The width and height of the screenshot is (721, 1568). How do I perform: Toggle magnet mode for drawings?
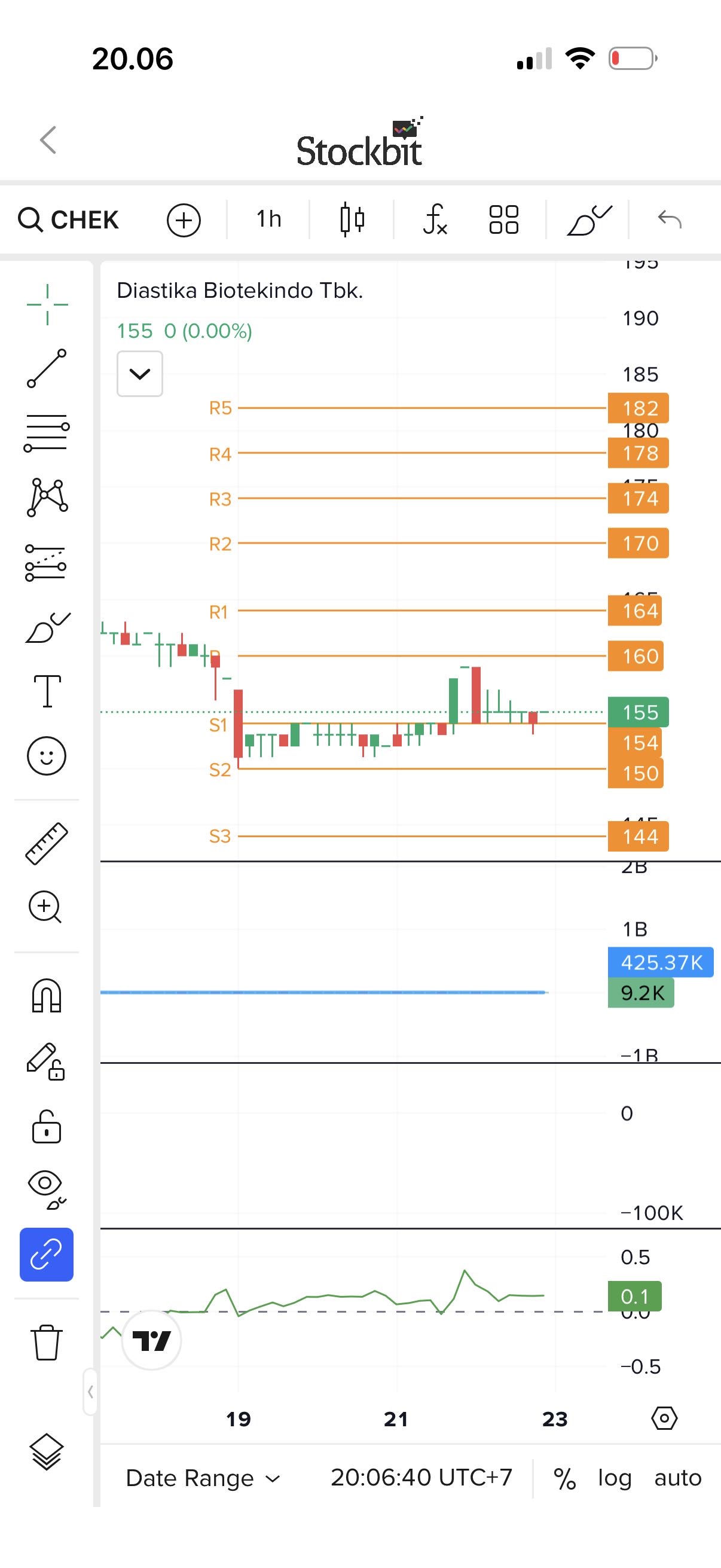coord(47,995)
